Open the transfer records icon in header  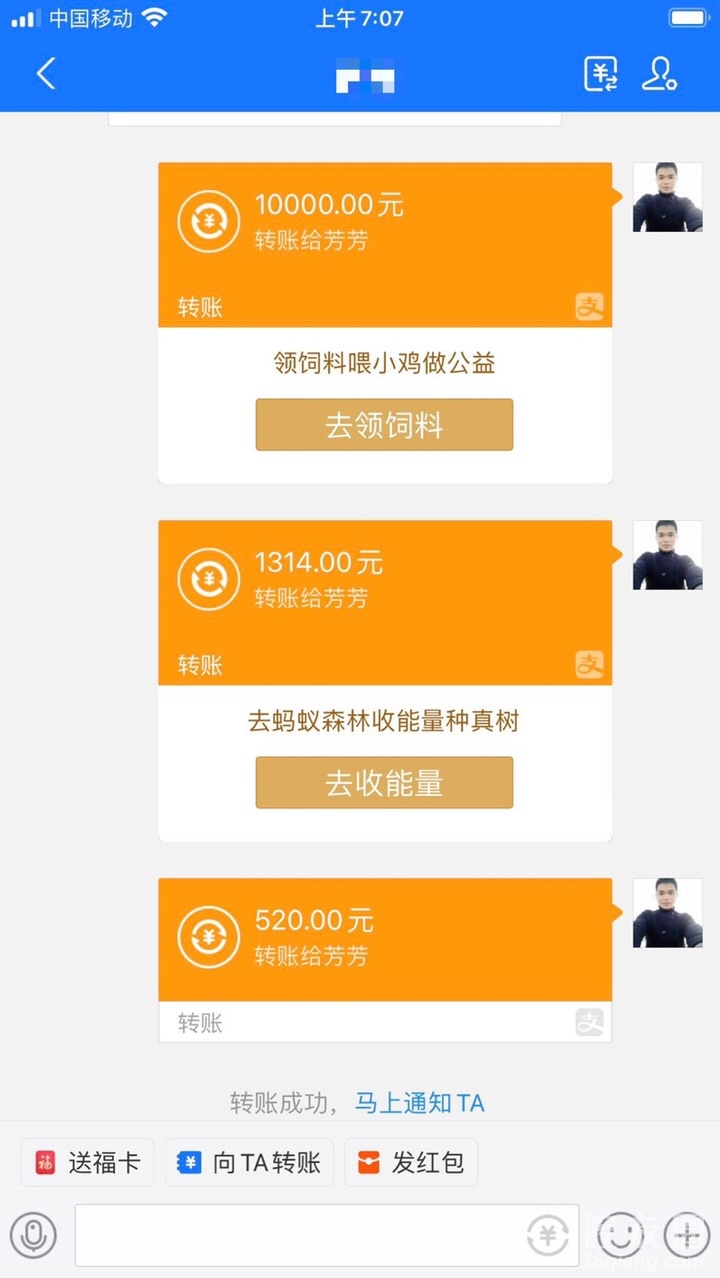(x=600, y=75)
